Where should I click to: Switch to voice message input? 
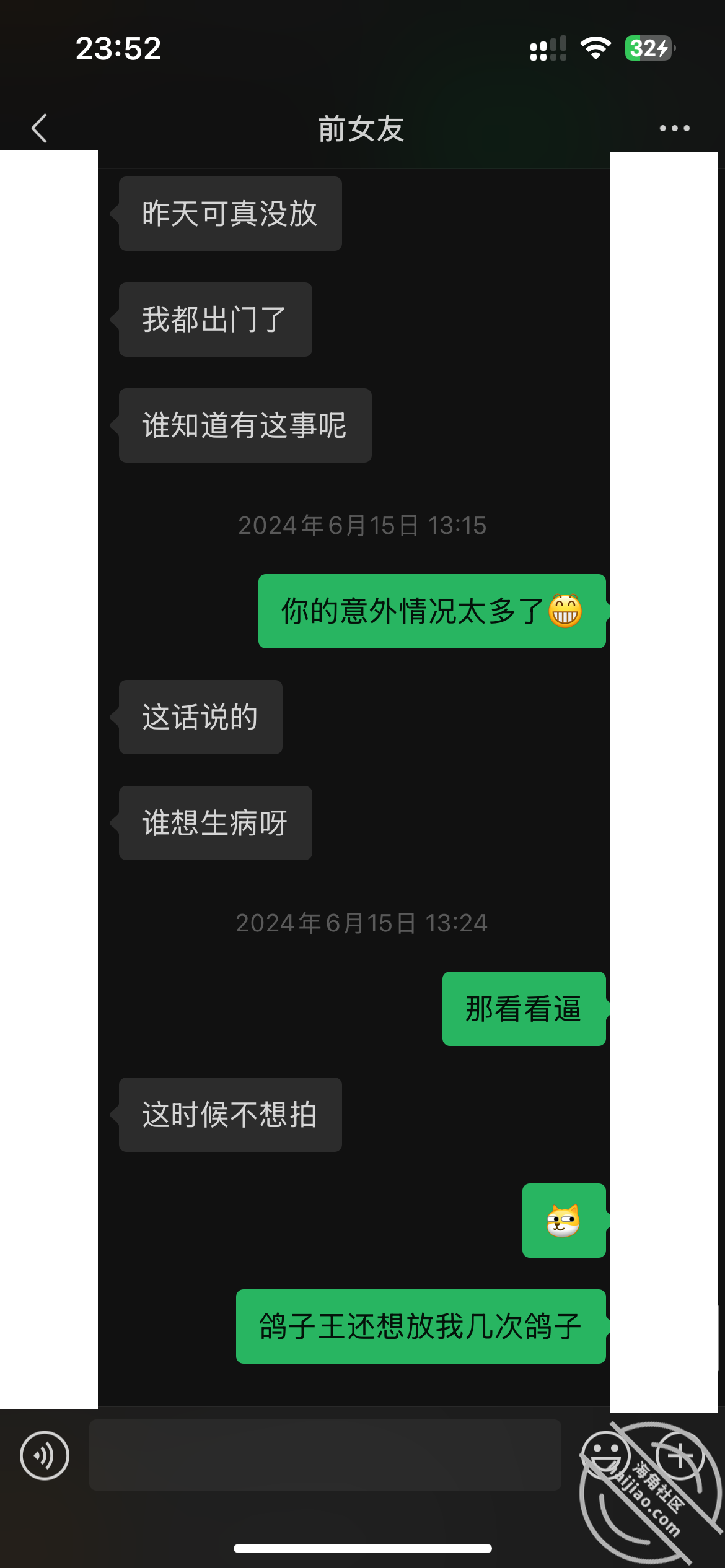(45, 1455)
